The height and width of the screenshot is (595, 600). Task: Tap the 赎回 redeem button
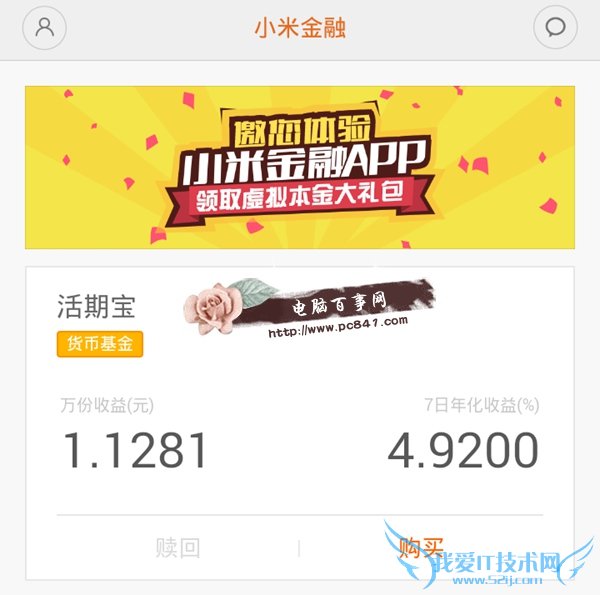click(x=178, y=547)
